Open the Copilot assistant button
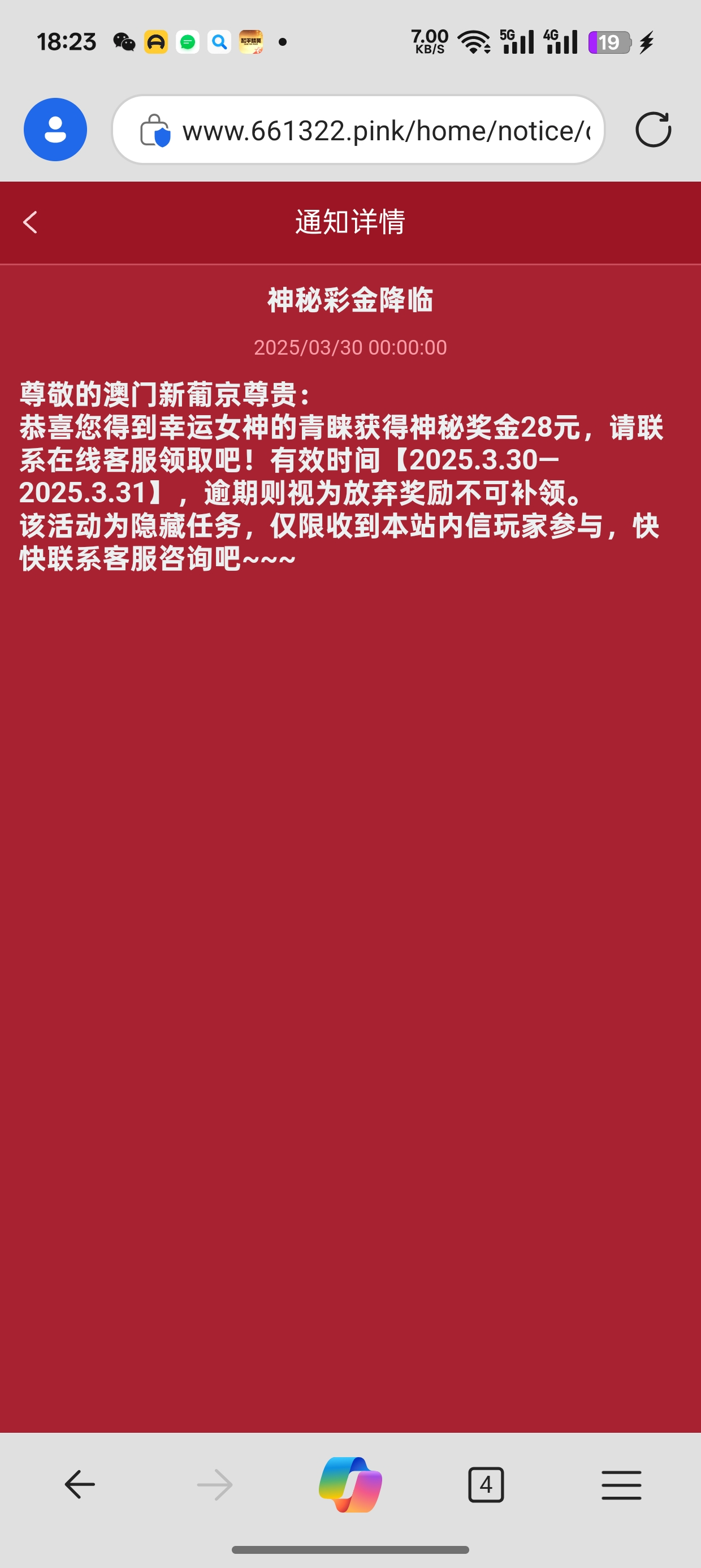This screenshot has height=1568, width=701. click(x=350, y=1484)
